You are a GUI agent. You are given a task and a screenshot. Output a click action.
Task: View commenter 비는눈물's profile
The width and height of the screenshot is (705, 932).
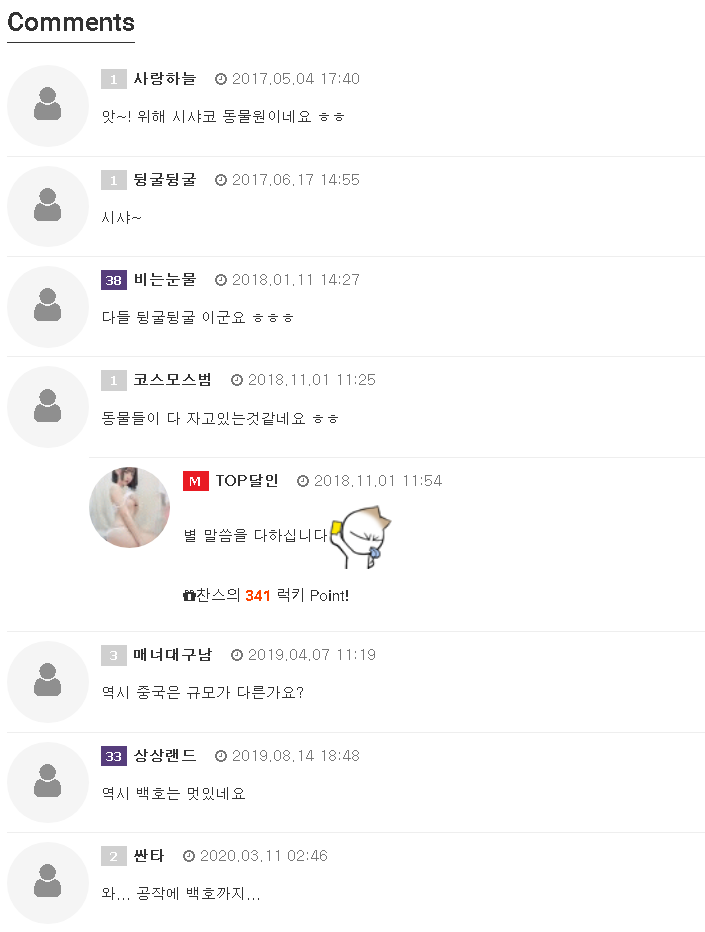(x=165, y=280)
